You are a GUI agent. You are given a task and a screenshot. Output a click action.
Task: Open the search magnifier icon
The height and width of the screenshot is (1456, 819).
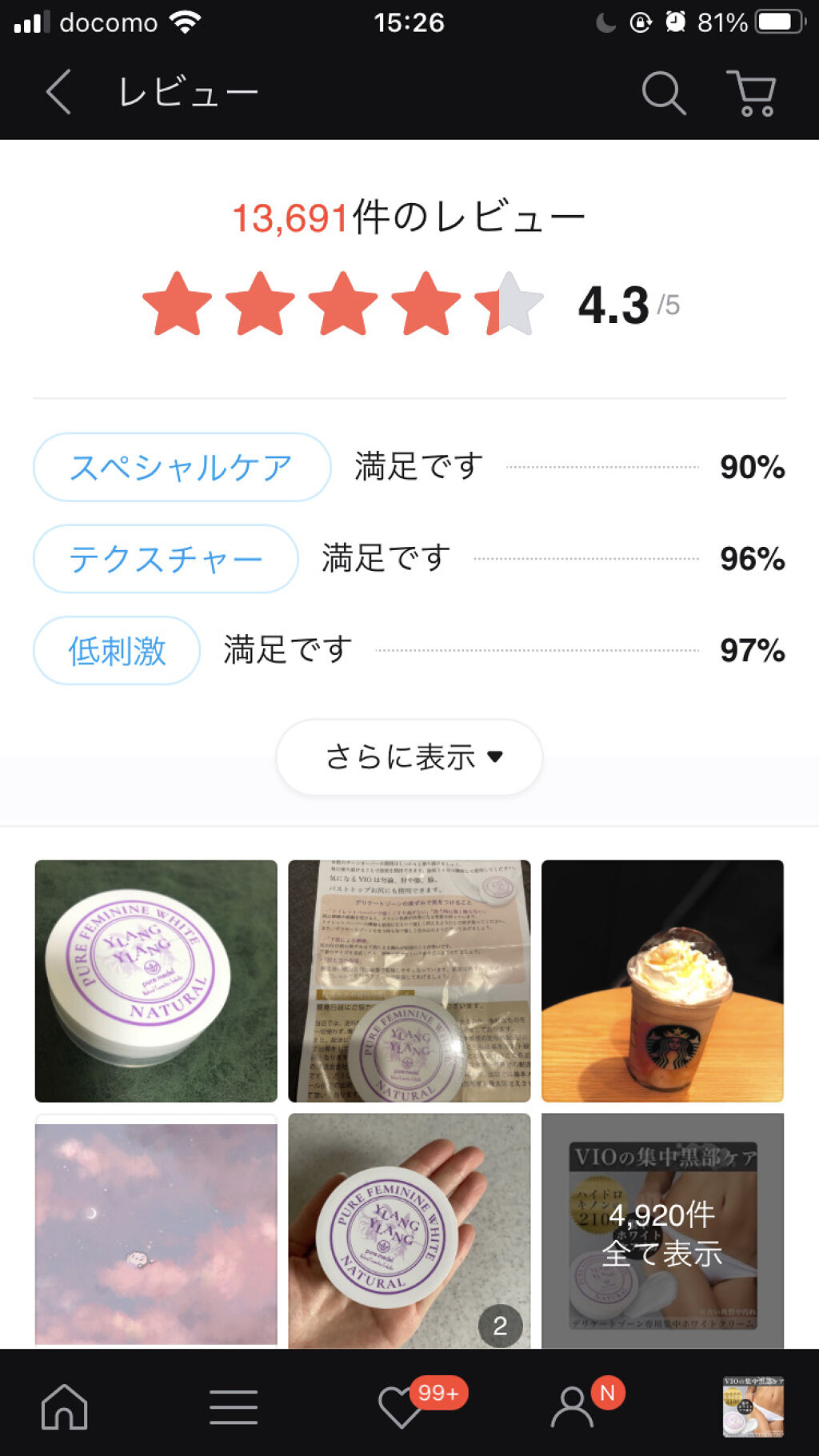pyautogui.click(x=664, y=93)
